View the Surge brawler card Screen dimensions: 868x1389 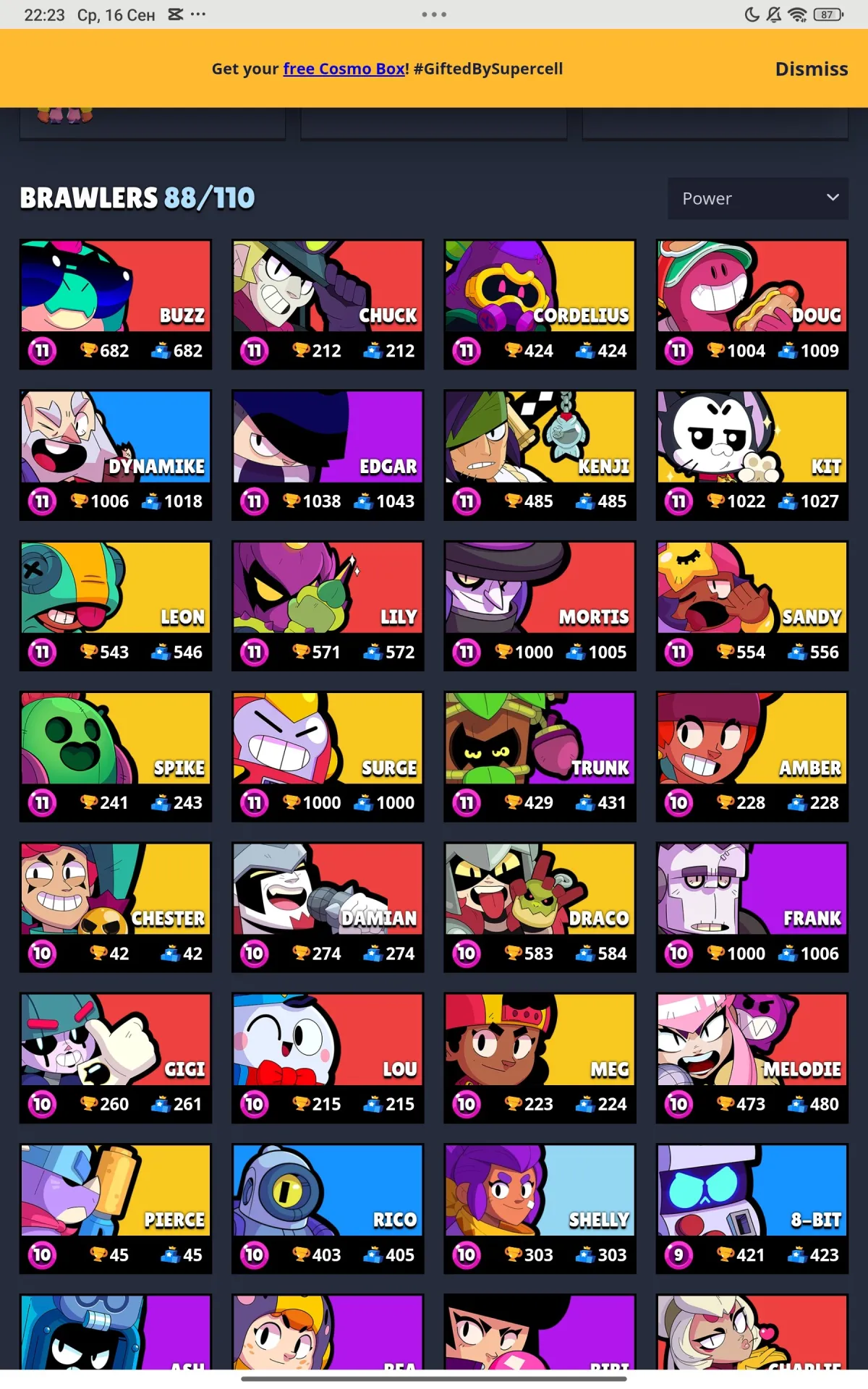tap(328, 757)
